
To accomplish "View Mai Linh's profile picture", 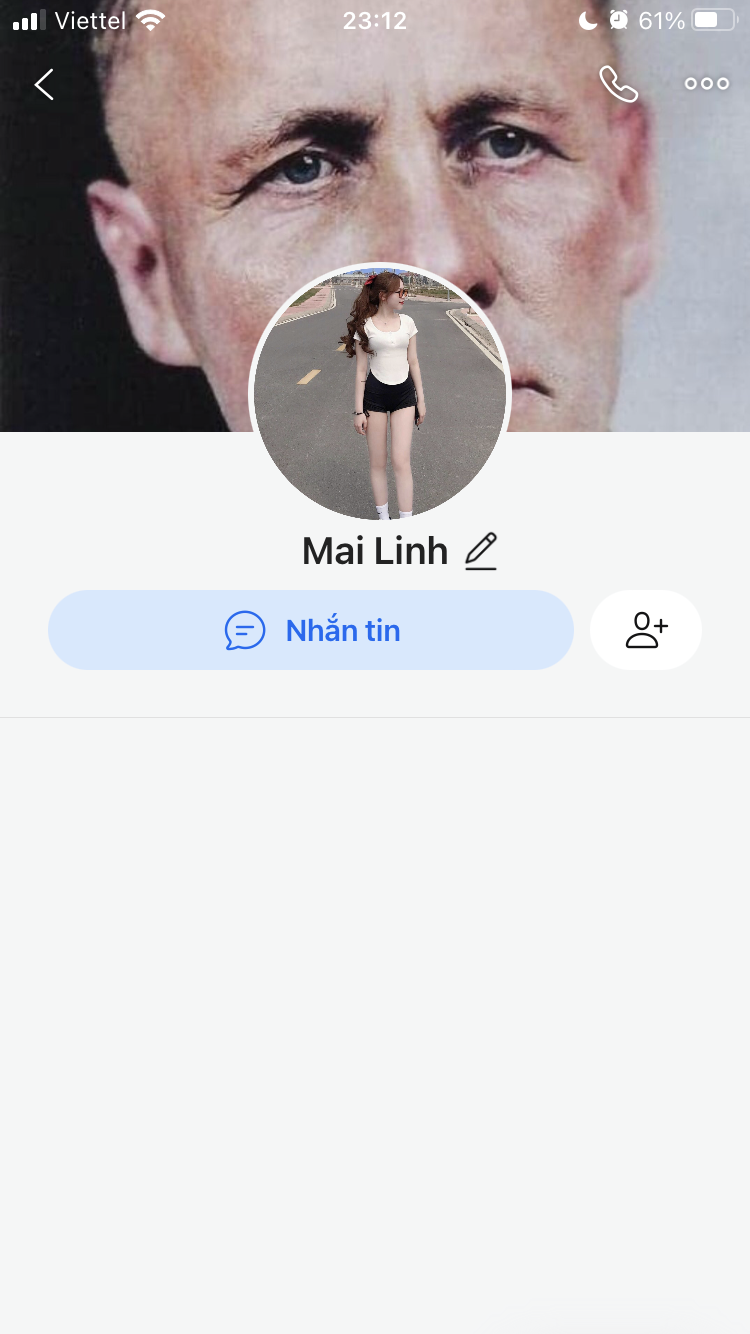I will click(380, 392).
